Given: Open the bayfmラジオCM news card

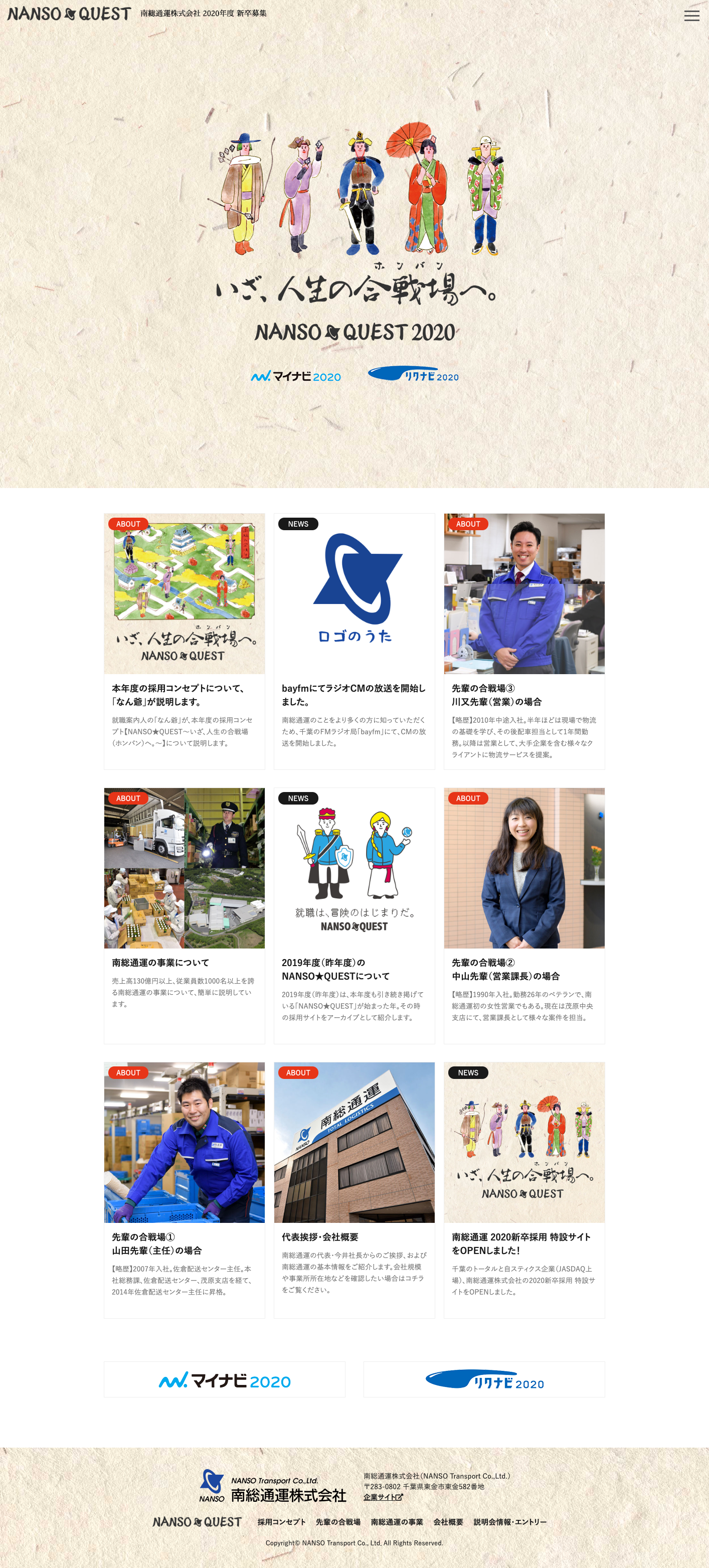Looking at the screenshot, I should tap(354, 642).
